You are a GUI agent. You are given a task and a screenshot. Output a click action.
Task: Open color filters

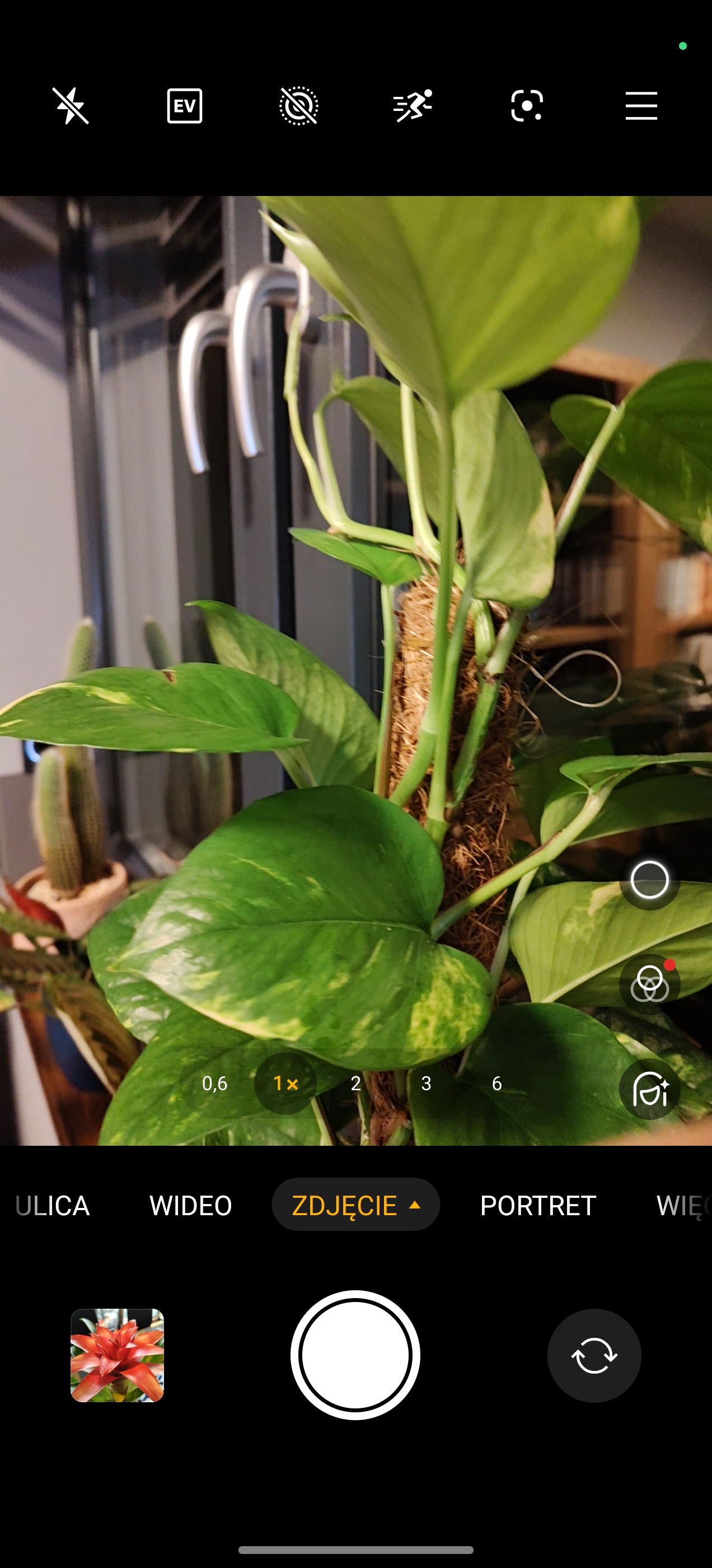(x=649, y=984)
